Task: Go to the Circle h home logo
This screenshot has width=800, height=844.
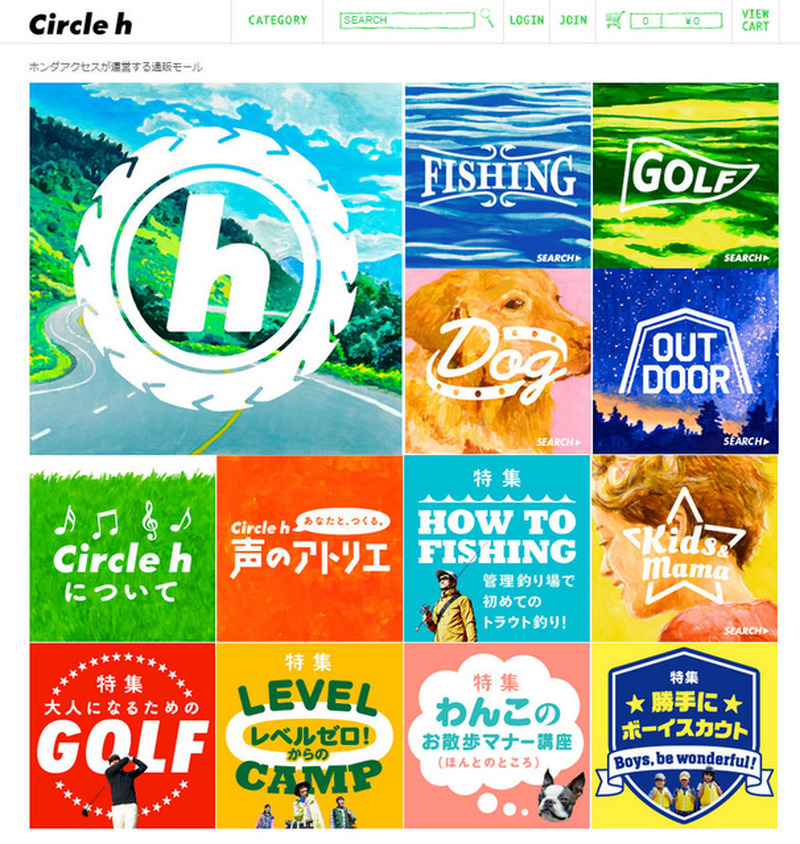Action: tap(81, 23)
